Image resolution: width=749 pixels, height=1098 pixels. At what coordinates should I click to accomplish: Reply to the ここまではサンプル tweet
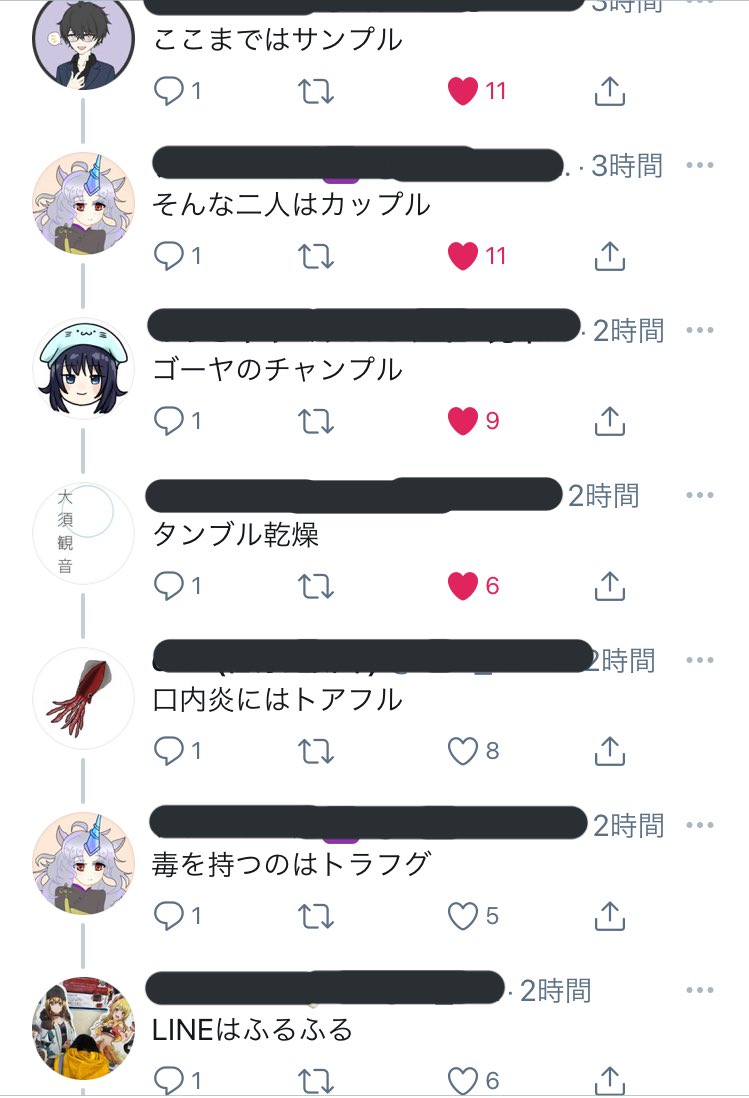pyautogui.click(x=169, y=91)
